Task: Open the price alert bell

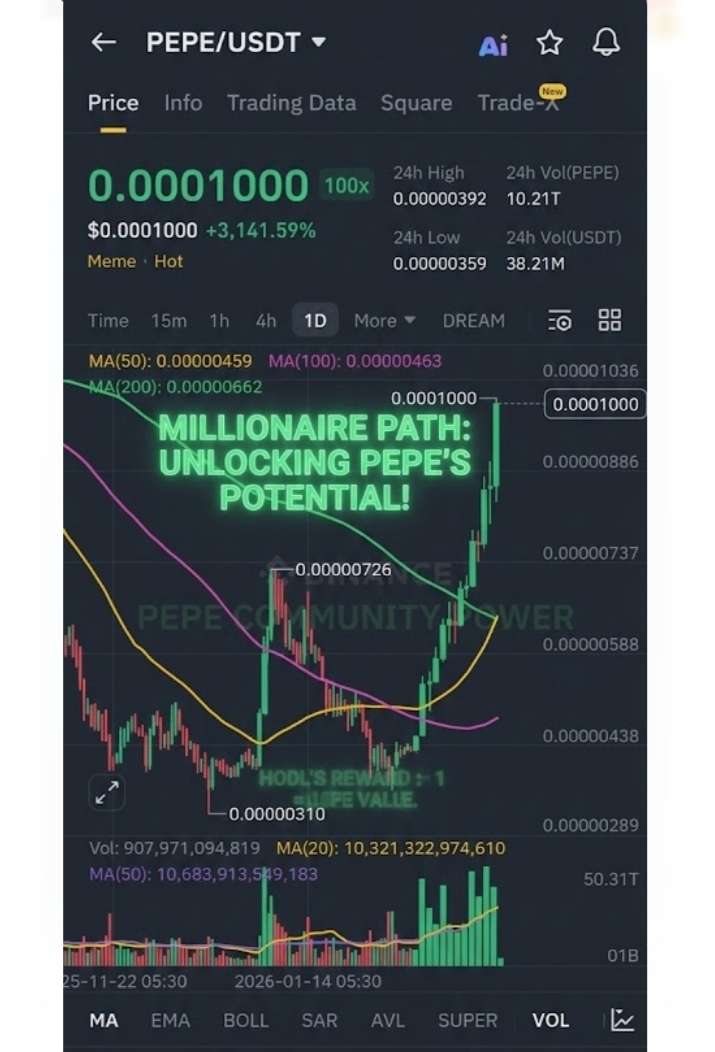Action: point(606,42)
